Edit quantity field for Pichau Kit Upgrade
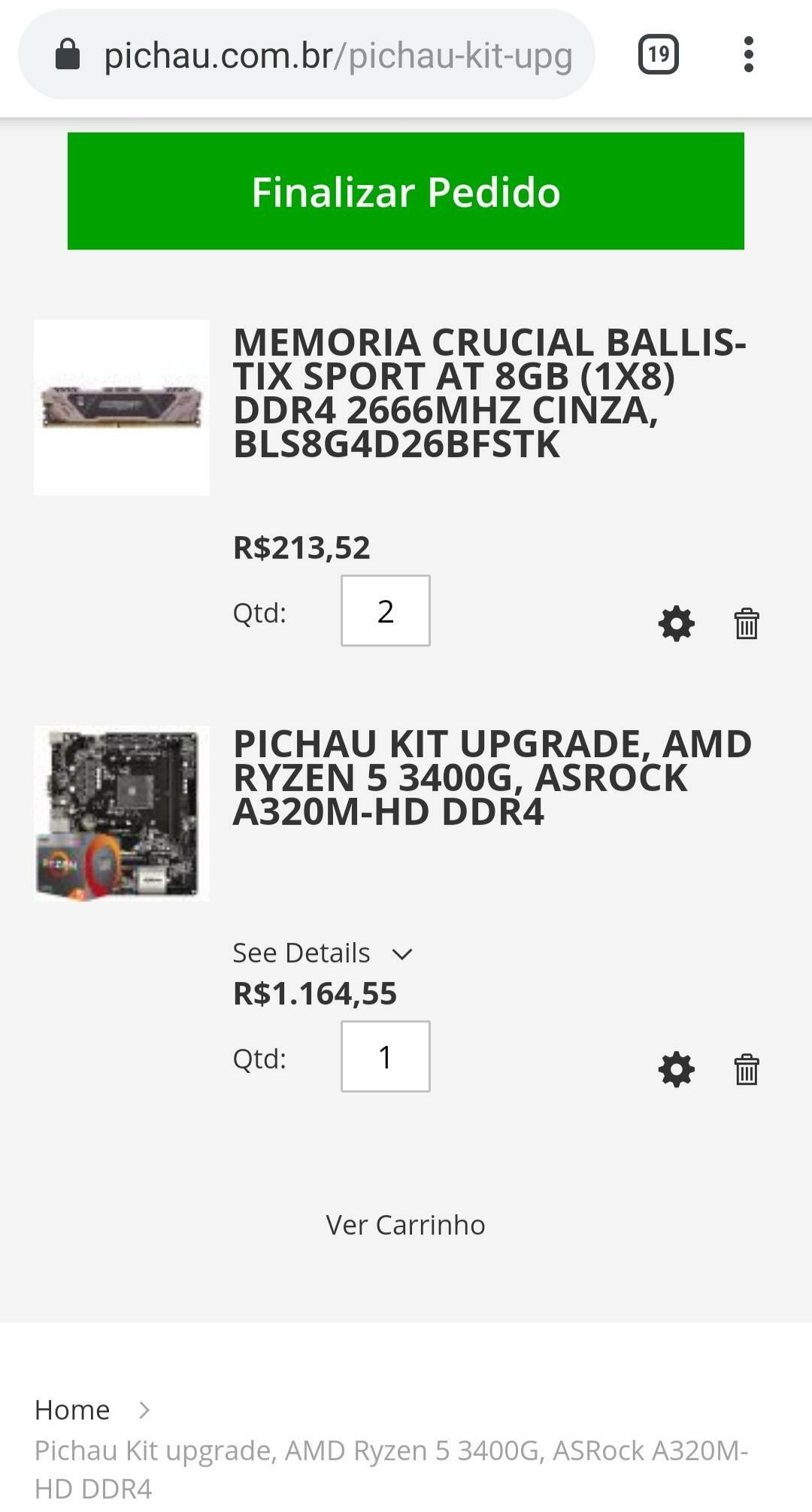 click(x=386, y=1056)
